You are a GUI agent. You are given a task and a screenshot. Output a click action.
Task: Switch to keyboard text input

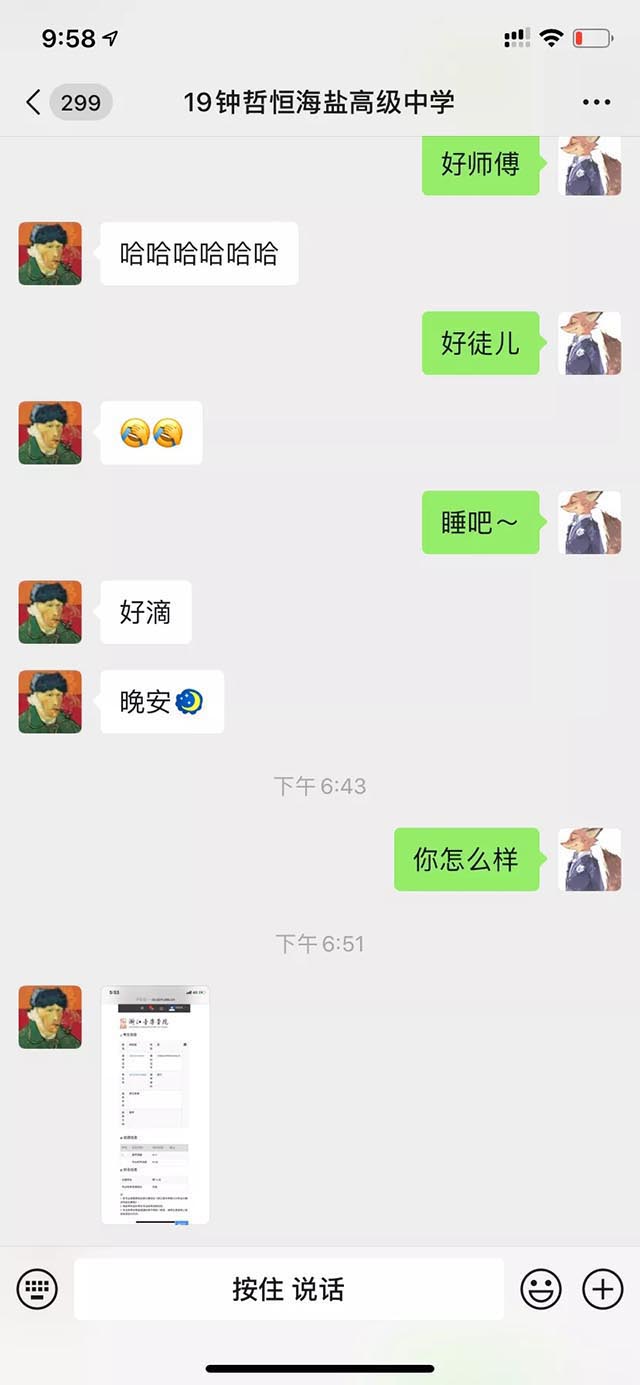coord(38,1289)
